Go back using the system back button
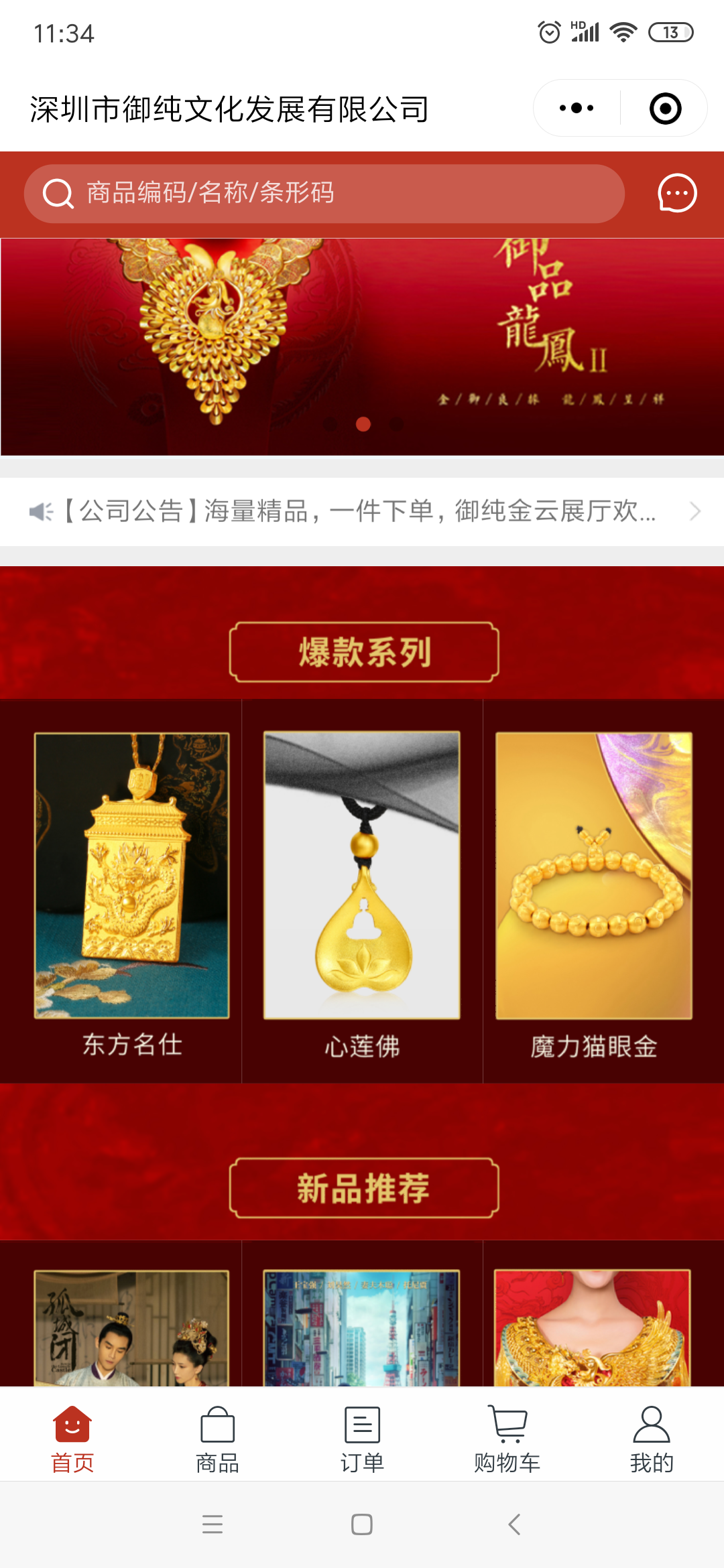 point(514,1524)
